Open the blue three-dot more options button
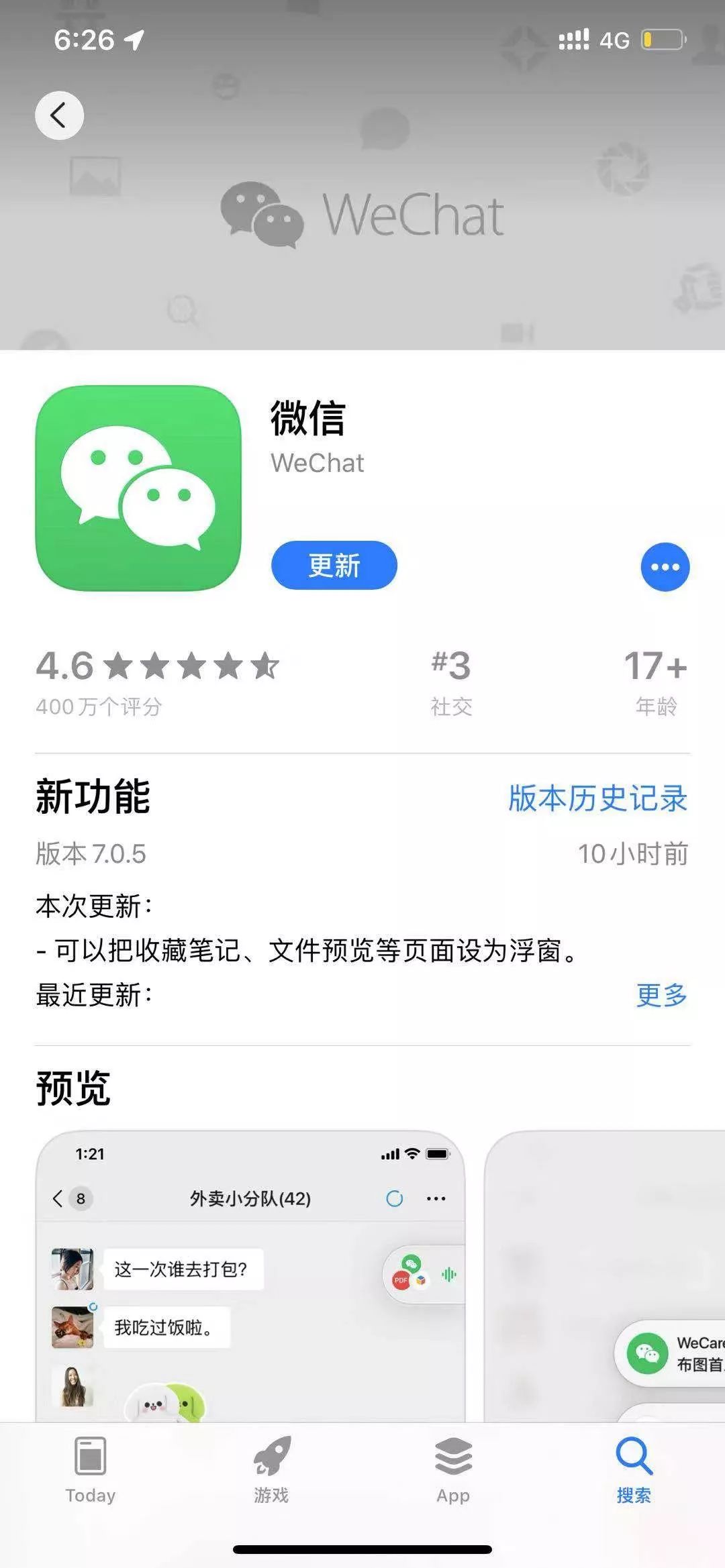The height and width of the screenshot is (1568, 725). click(x=665, y=567)
